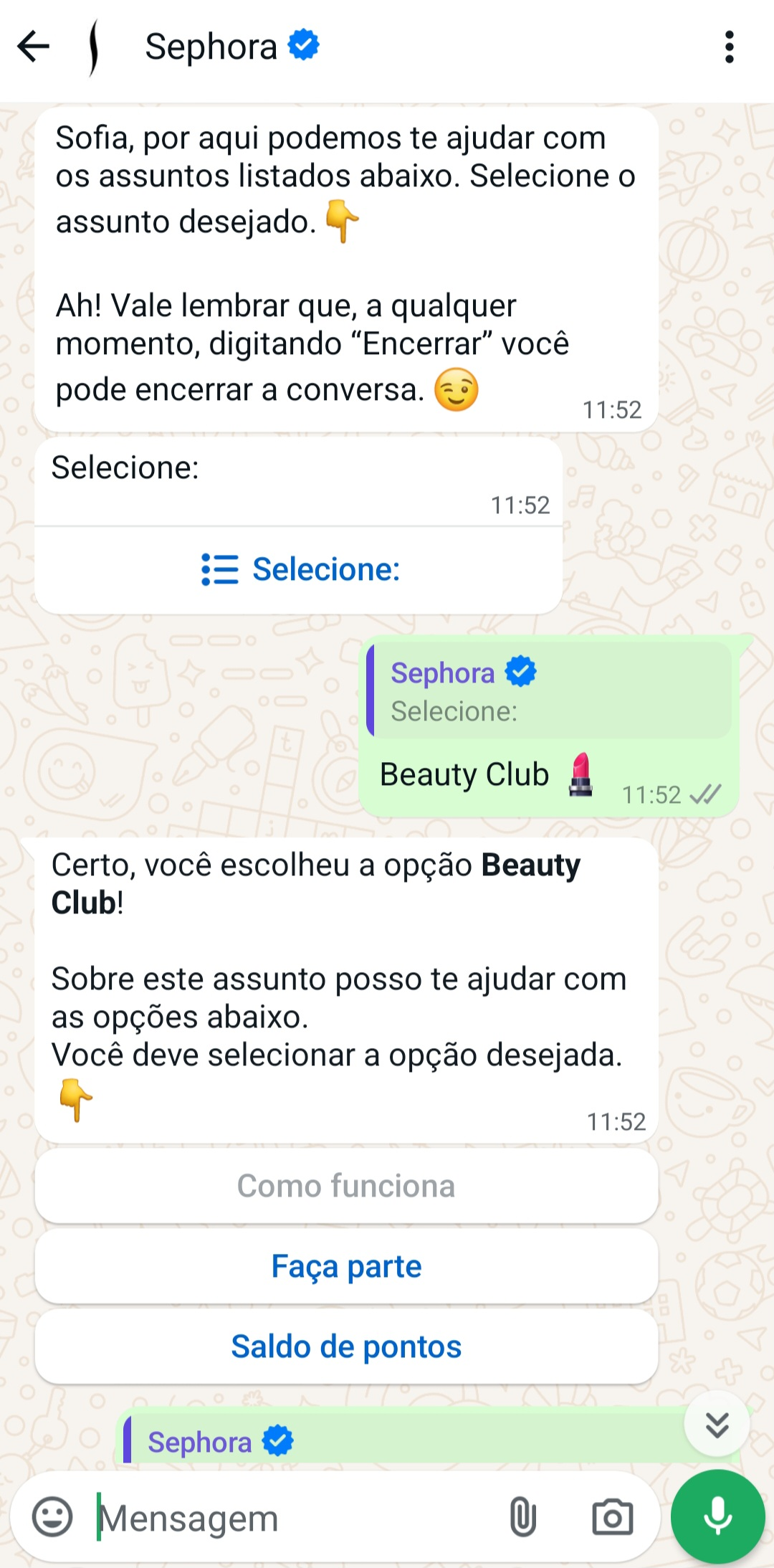Open the emoji picker

point(52,1517)
